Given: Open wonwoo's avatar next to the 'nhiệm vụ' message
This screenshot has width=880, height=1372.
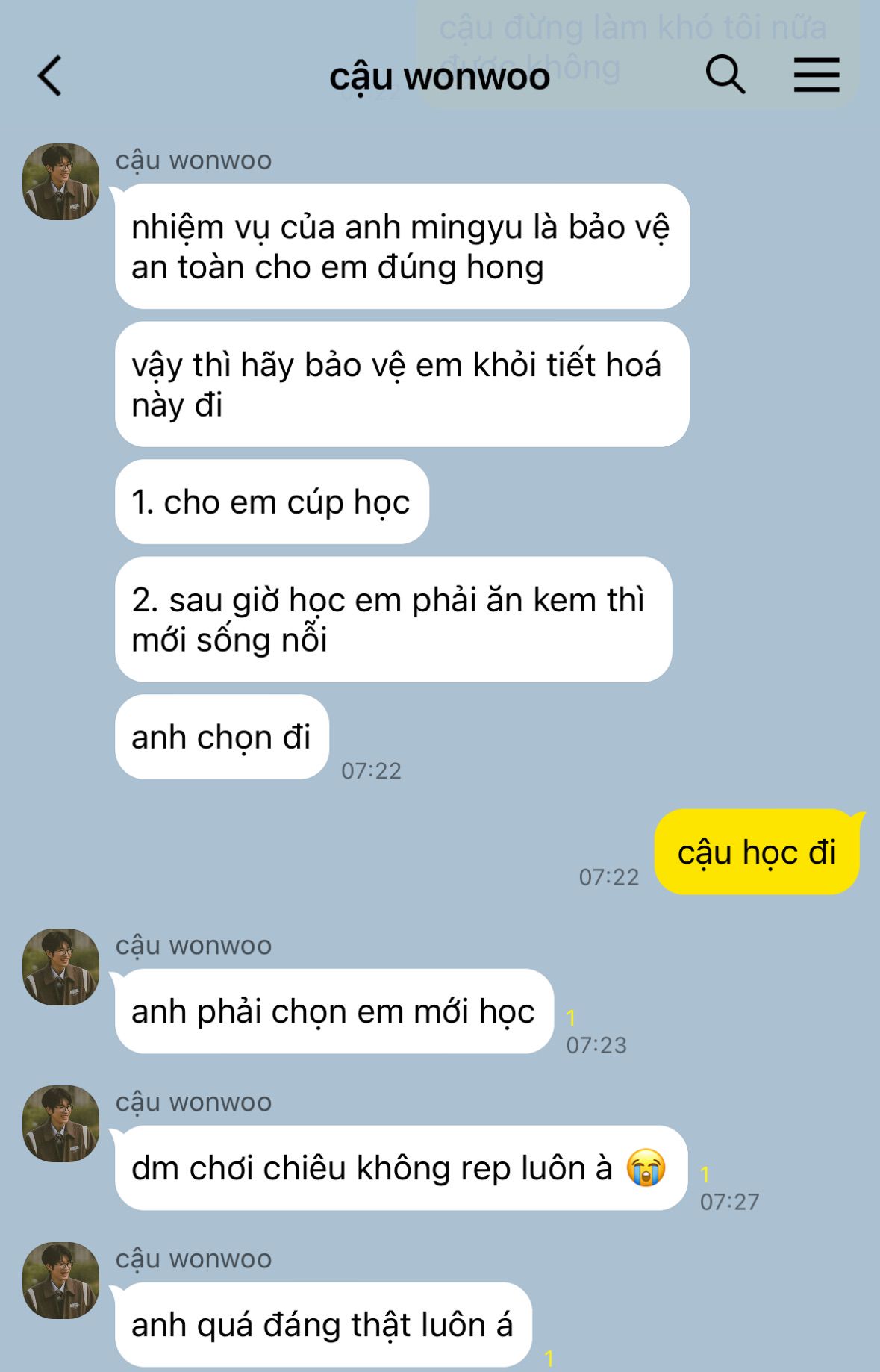Looking at the screenshot, I should pyautogui.click(x=60, y=181).
